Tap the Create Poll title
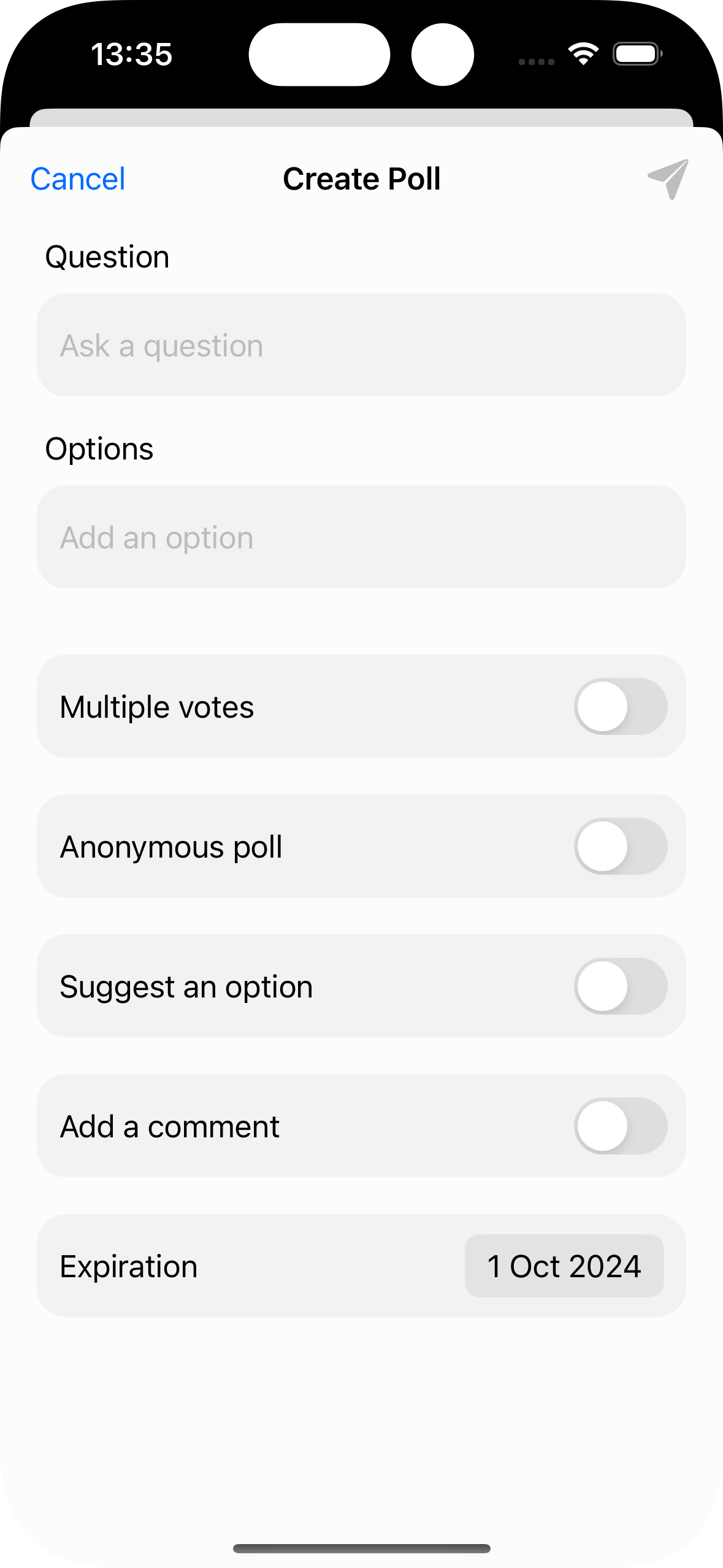The image size is (723, 1568). [361, 179]
